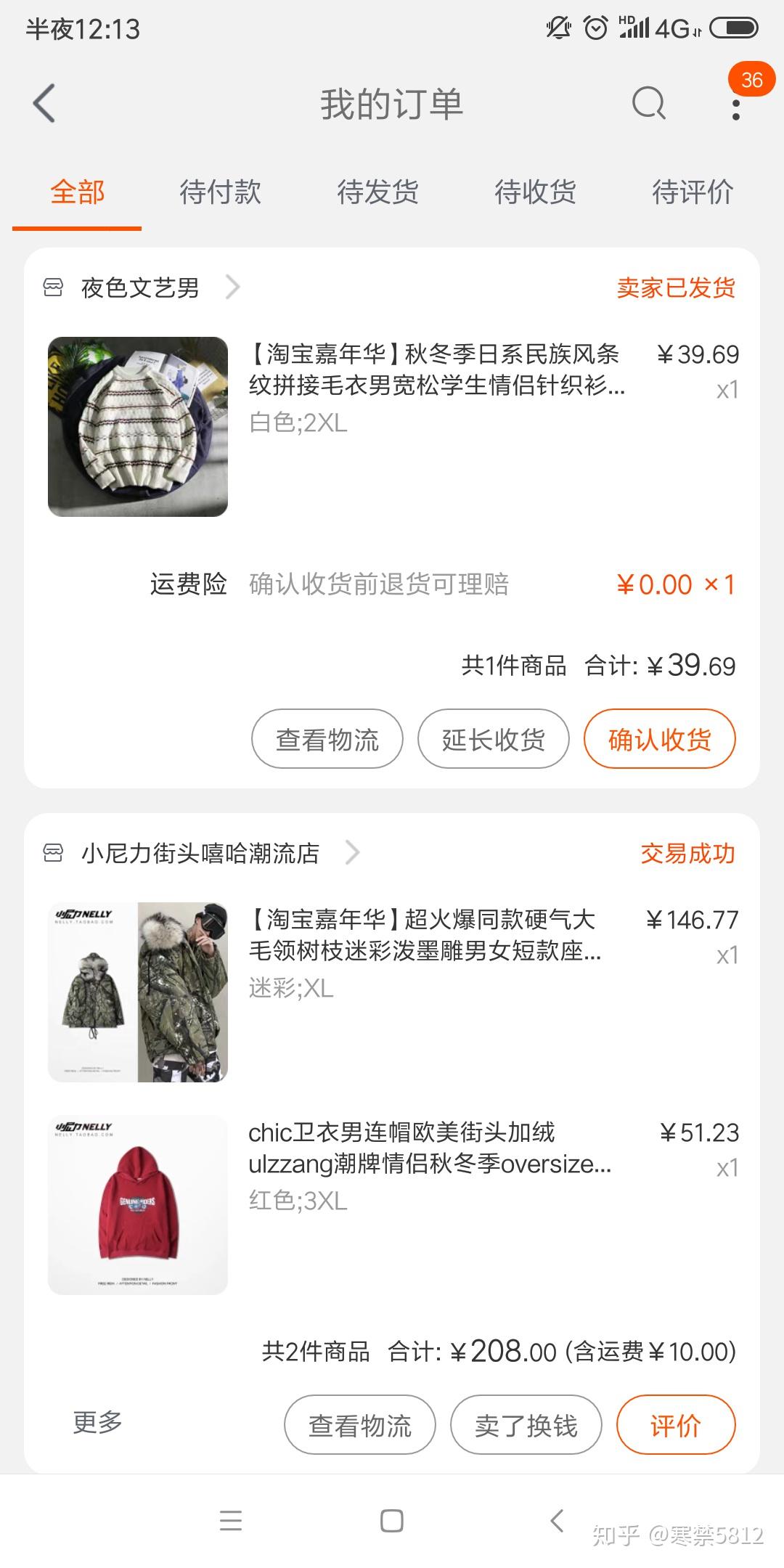
Task: Open the camouflage fur-collar jacket item
Action: (392, 992)
